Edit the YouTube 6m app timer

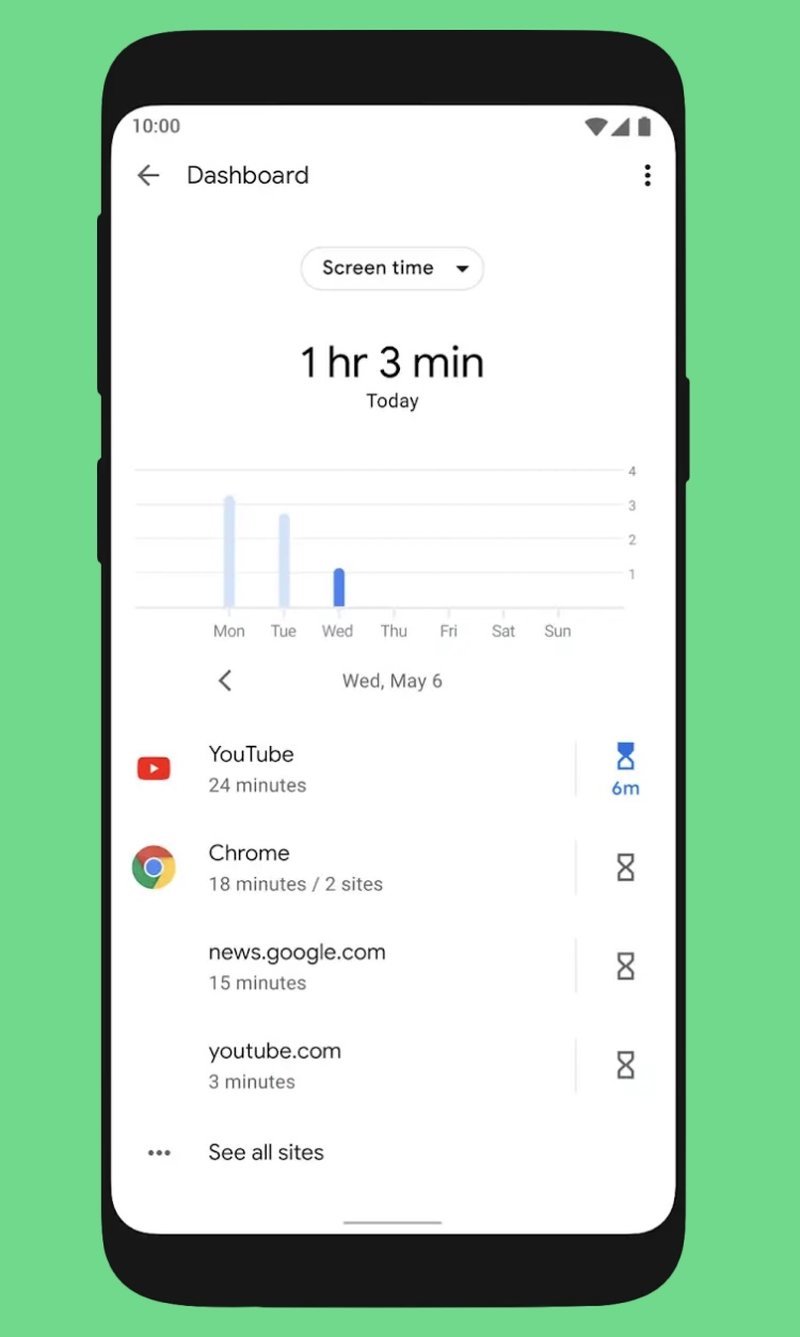click(625, 769)
